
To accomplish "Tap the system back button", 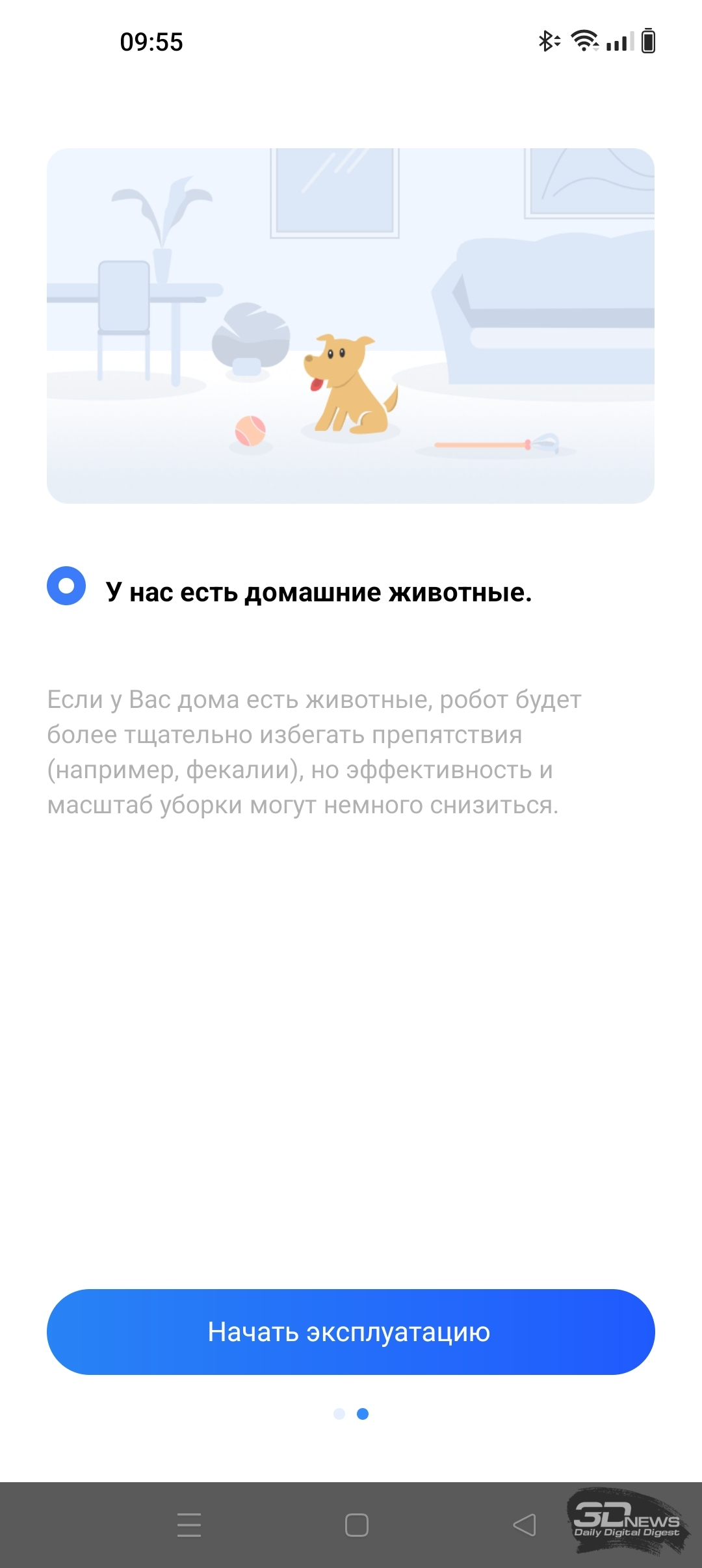I will [x=525, y=1525].
